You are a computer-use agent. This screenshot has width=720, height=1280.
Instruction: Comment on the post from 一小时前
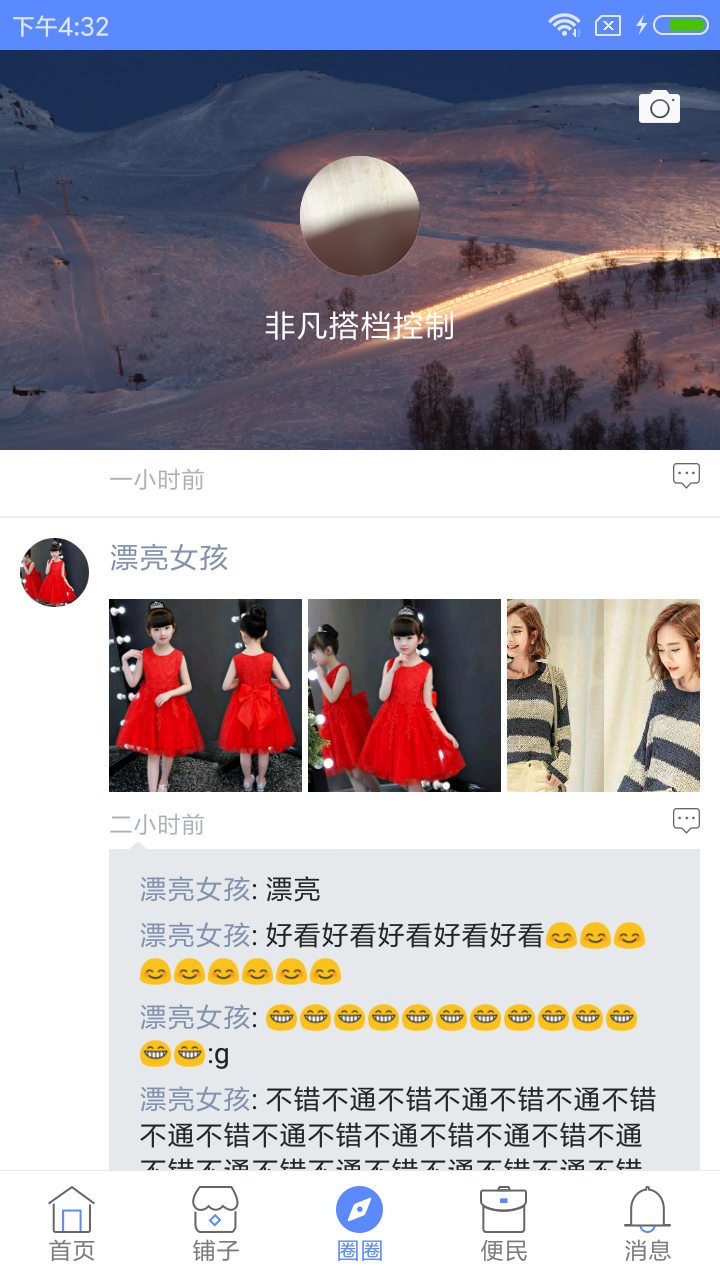tap(686, 476)
